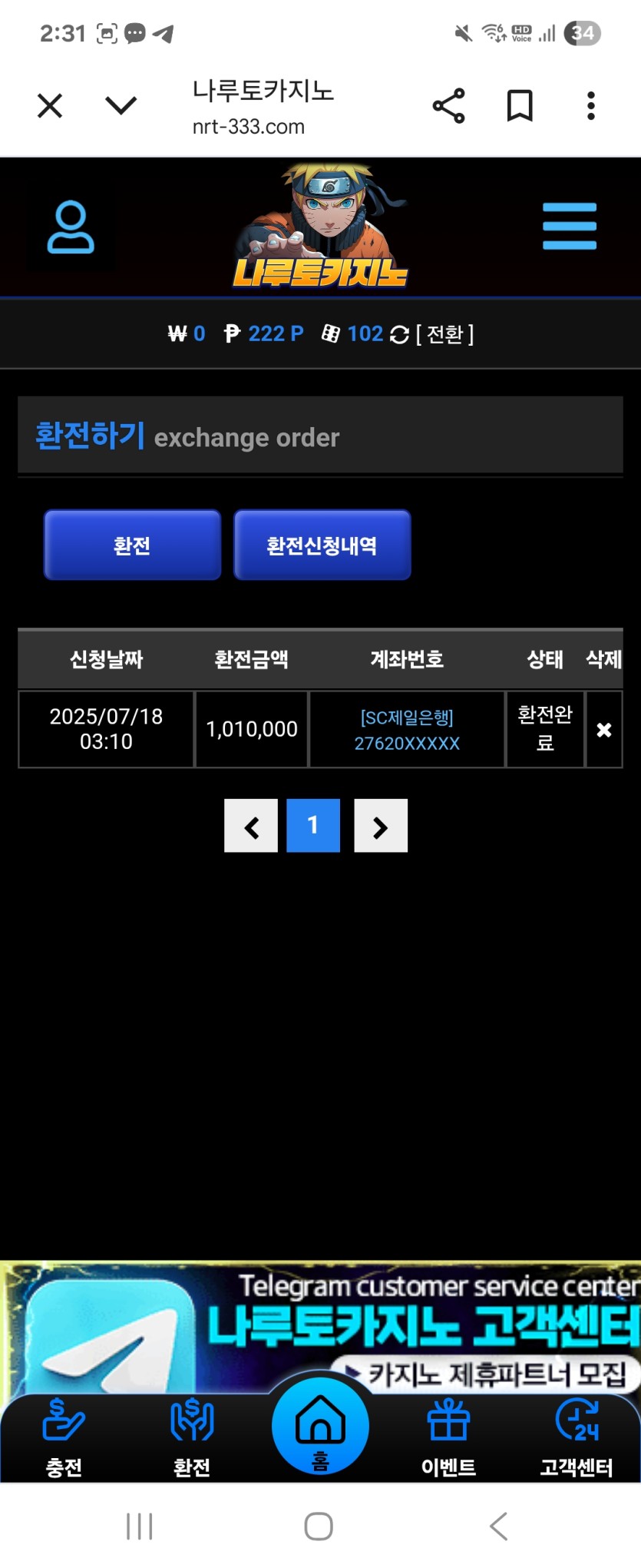The image size is (641, 1568).
Task: Go to next page of results
Action: 381,826
